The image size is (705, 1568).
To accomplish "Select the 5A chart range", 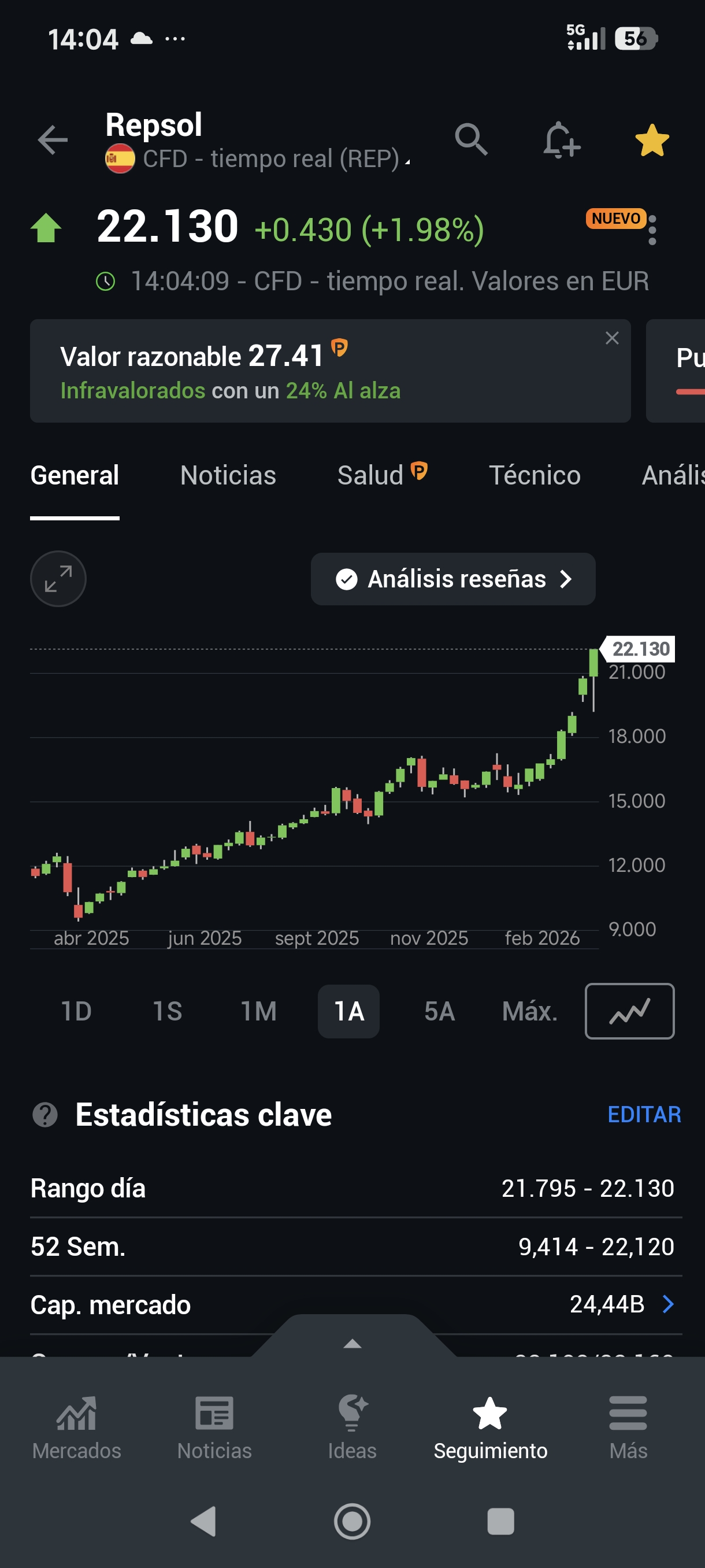I will [439, 1012].
